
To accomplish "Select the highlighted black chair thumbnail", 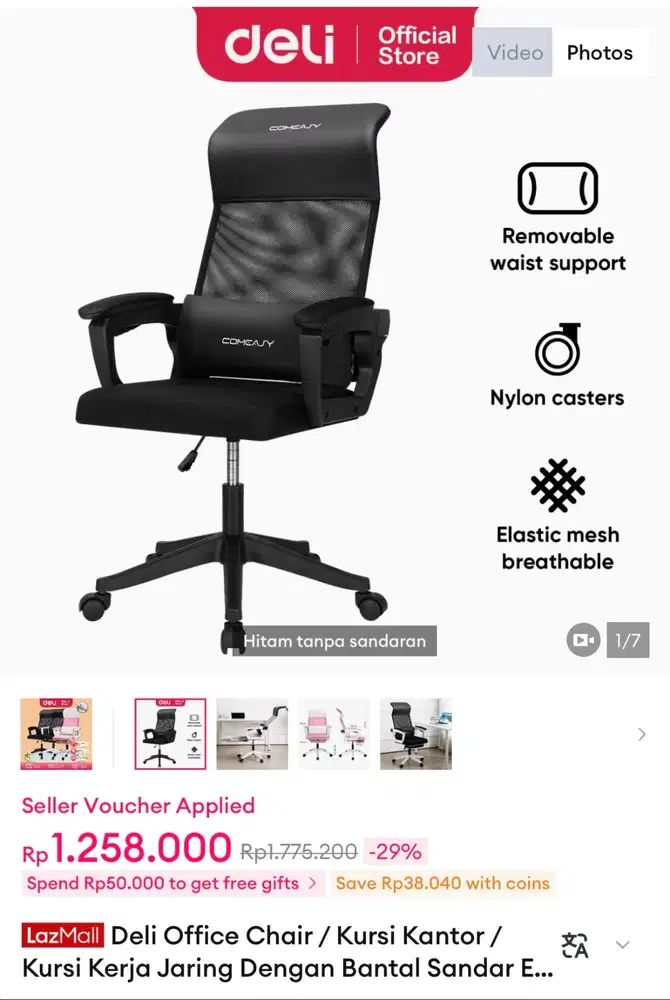I will pyautogui.click(x=170, y=734).
